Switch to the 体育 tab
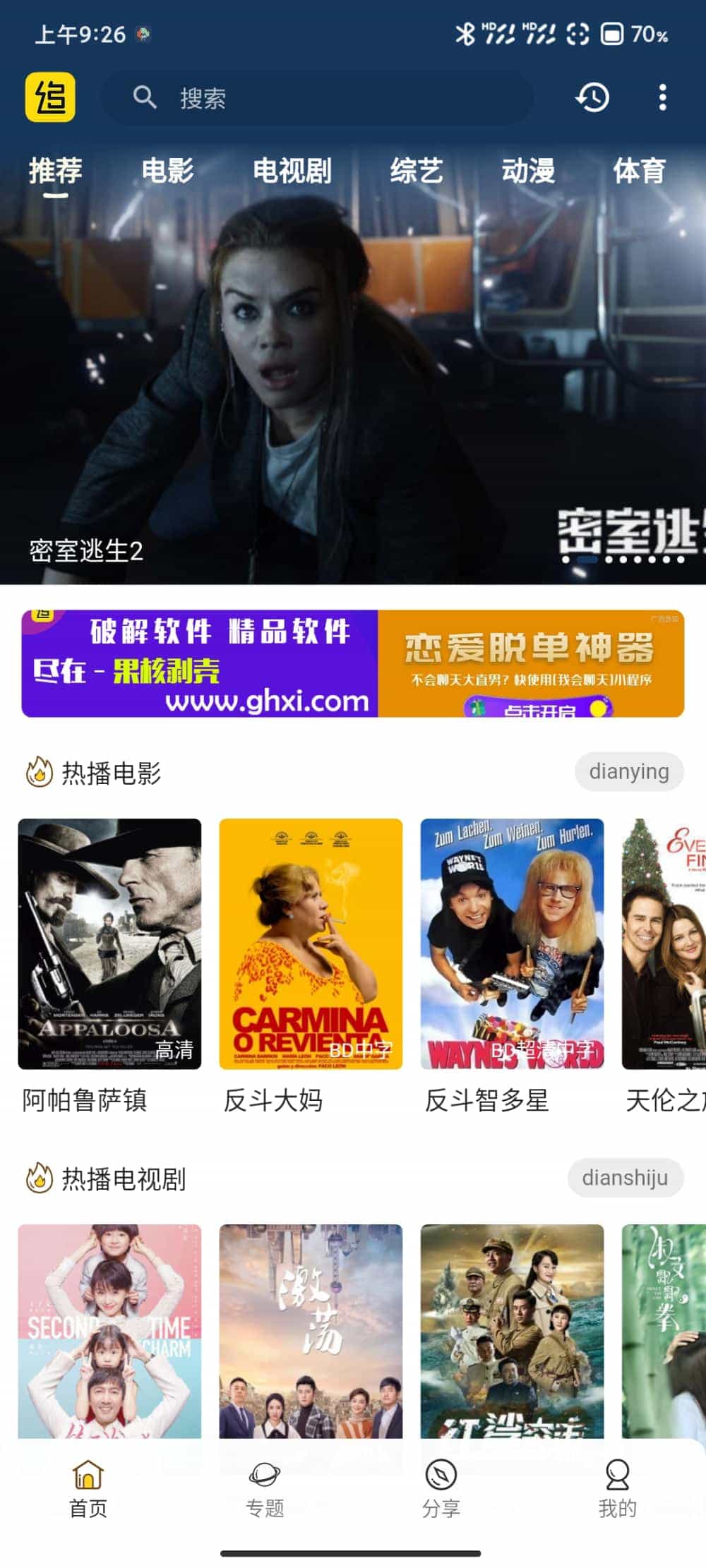The image size is (706, 1568). tap(639, 171)
